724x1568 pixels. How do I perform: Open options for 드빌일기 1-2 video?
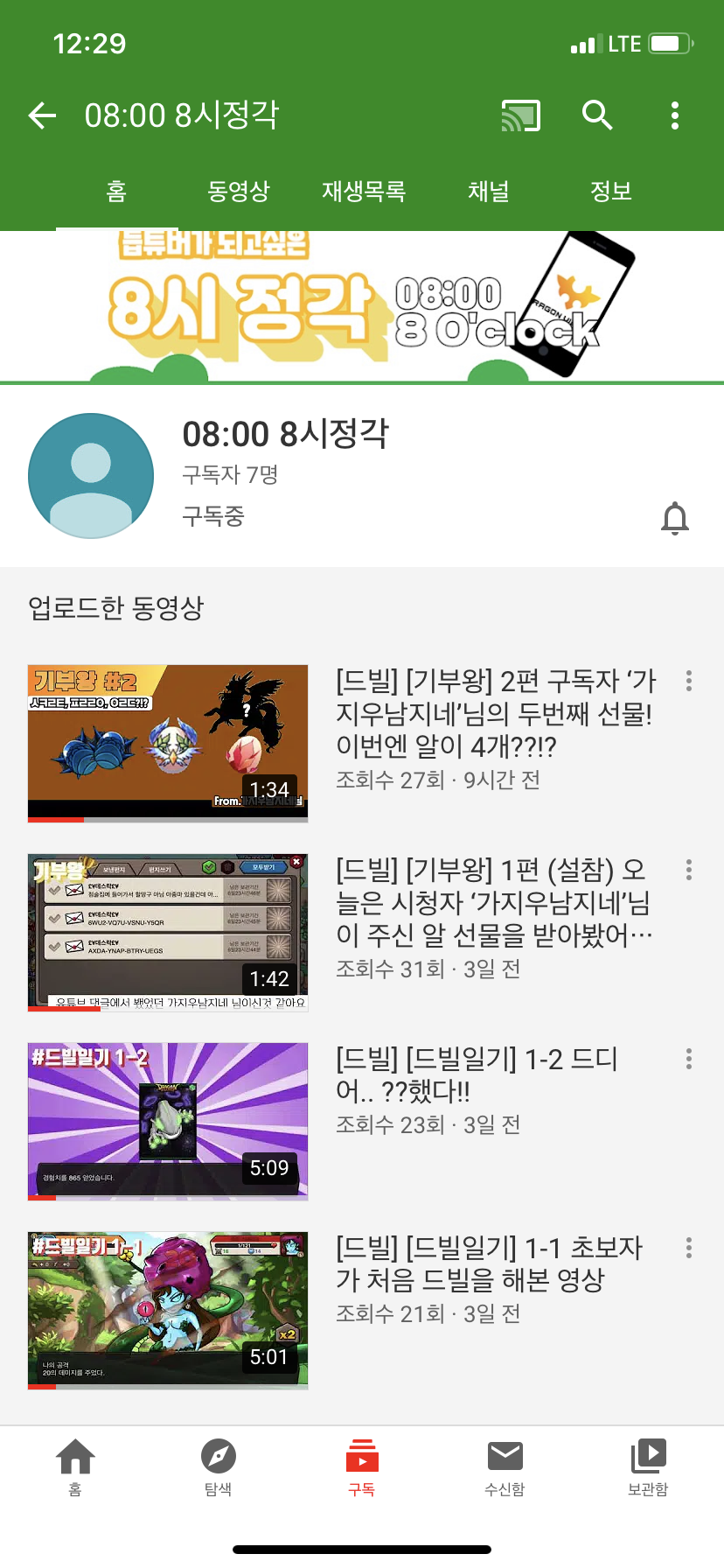tap(689, 1059)
